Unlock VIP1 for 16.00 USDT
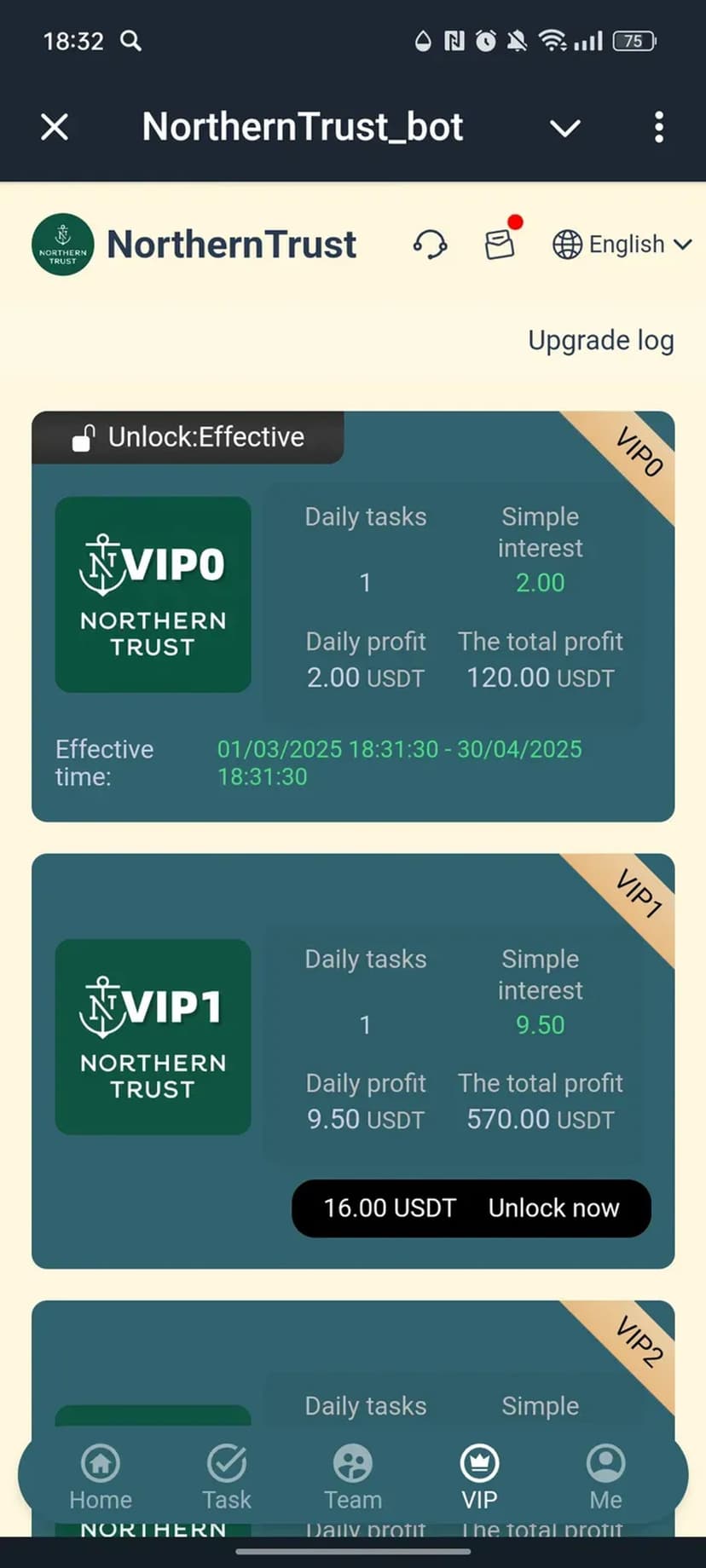This screenshot has height=1568, width=706. pos(471,1208)
